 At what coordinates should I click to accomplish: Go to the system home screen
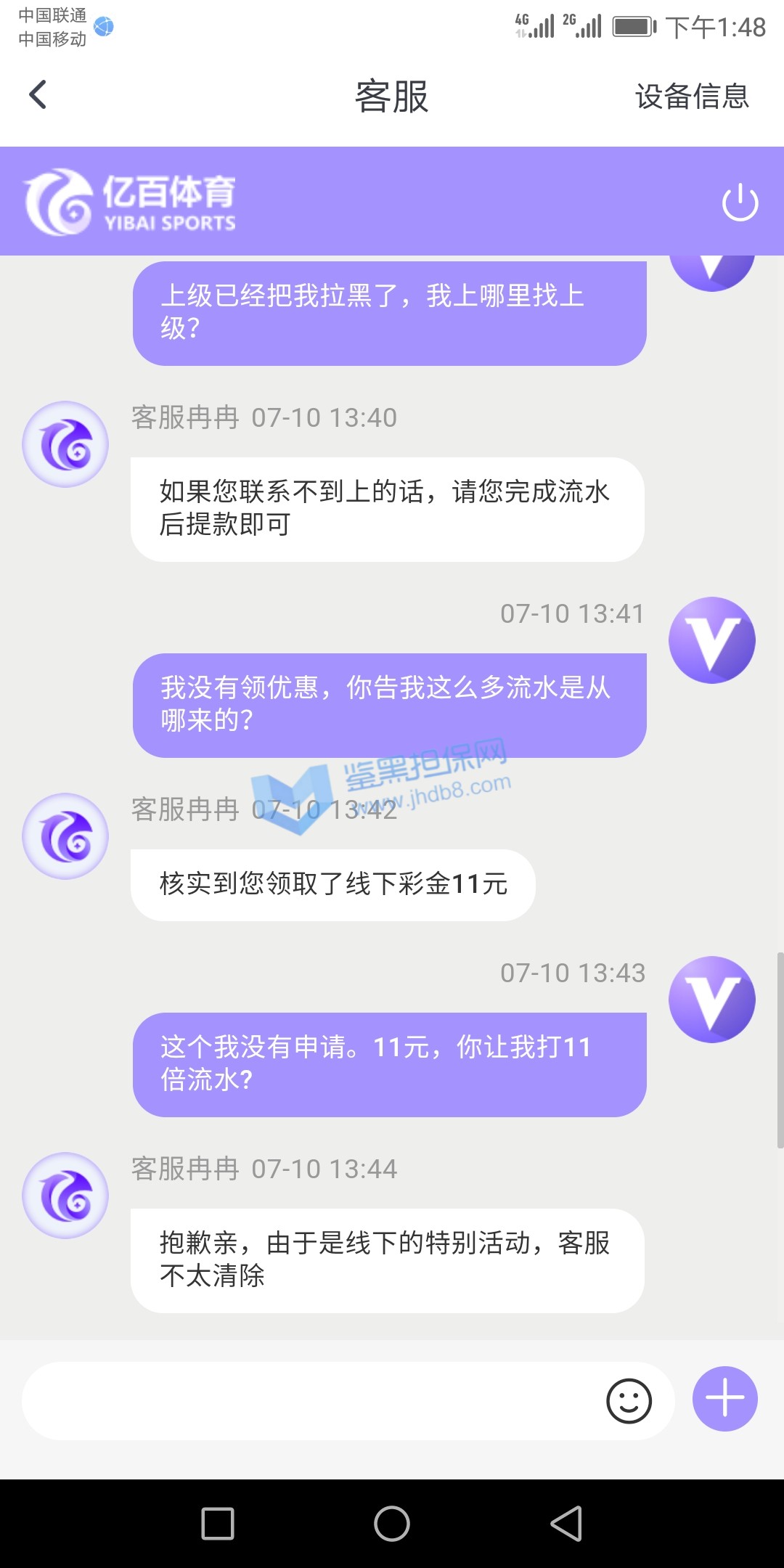pos(392,1523)
